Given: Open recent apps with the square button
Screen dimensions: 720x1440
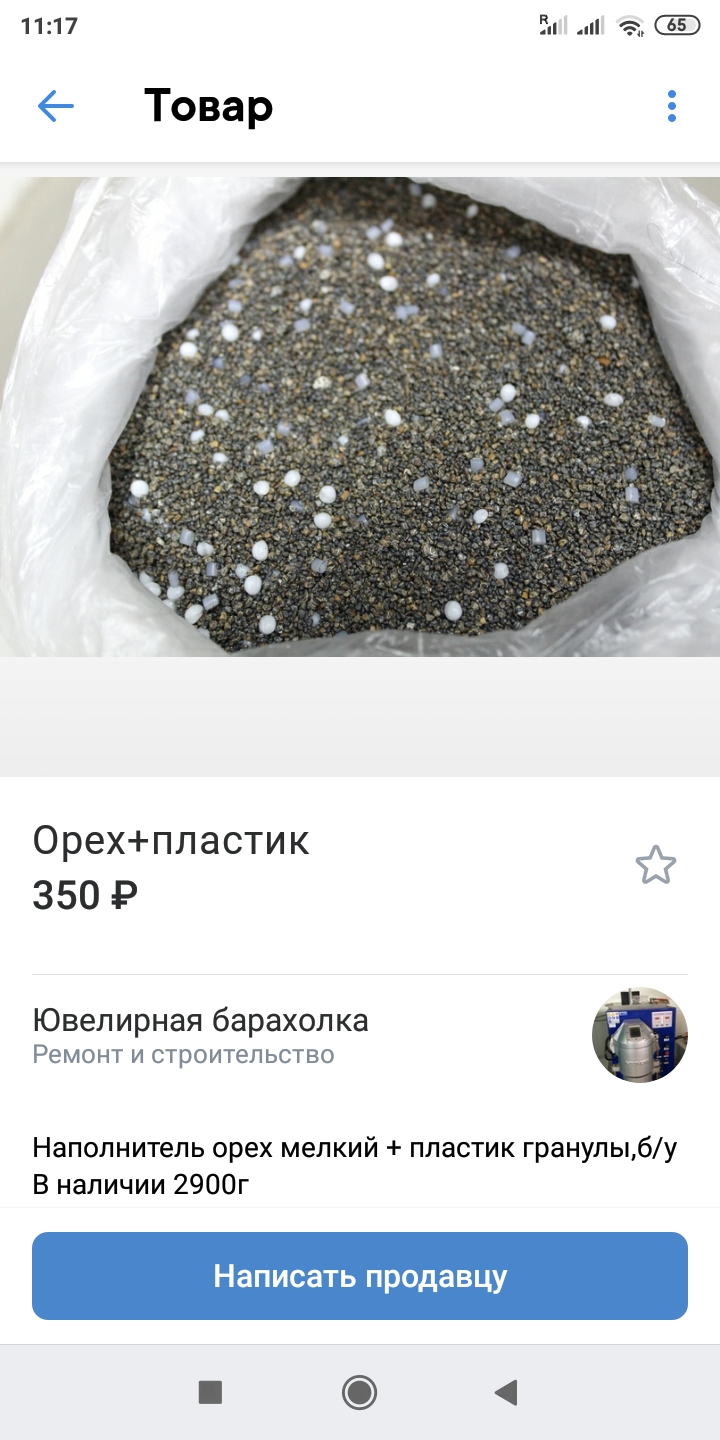Looking at the screenshot, I should click(210, 1392).
